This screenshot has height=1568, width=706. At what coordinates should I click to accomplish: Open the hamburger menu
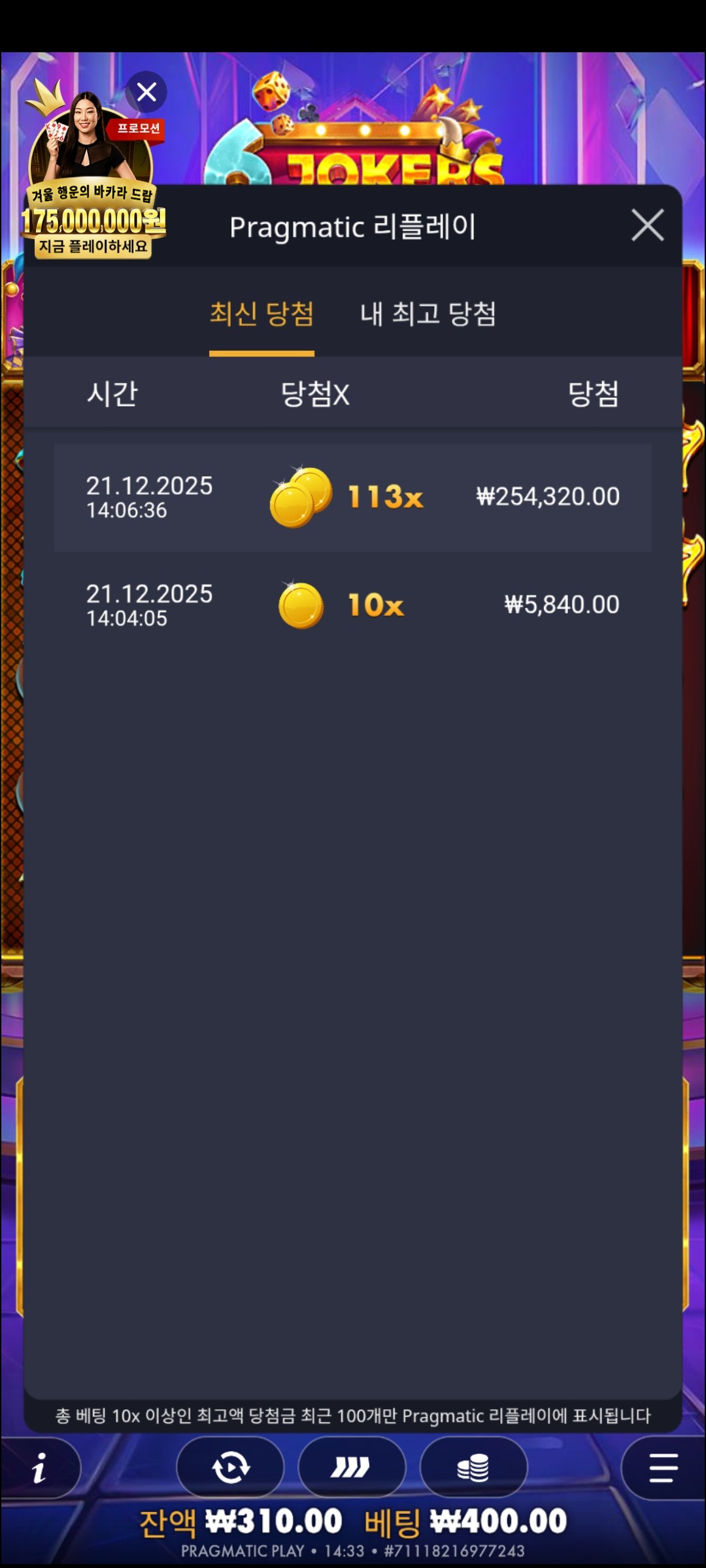point(663,1468)
